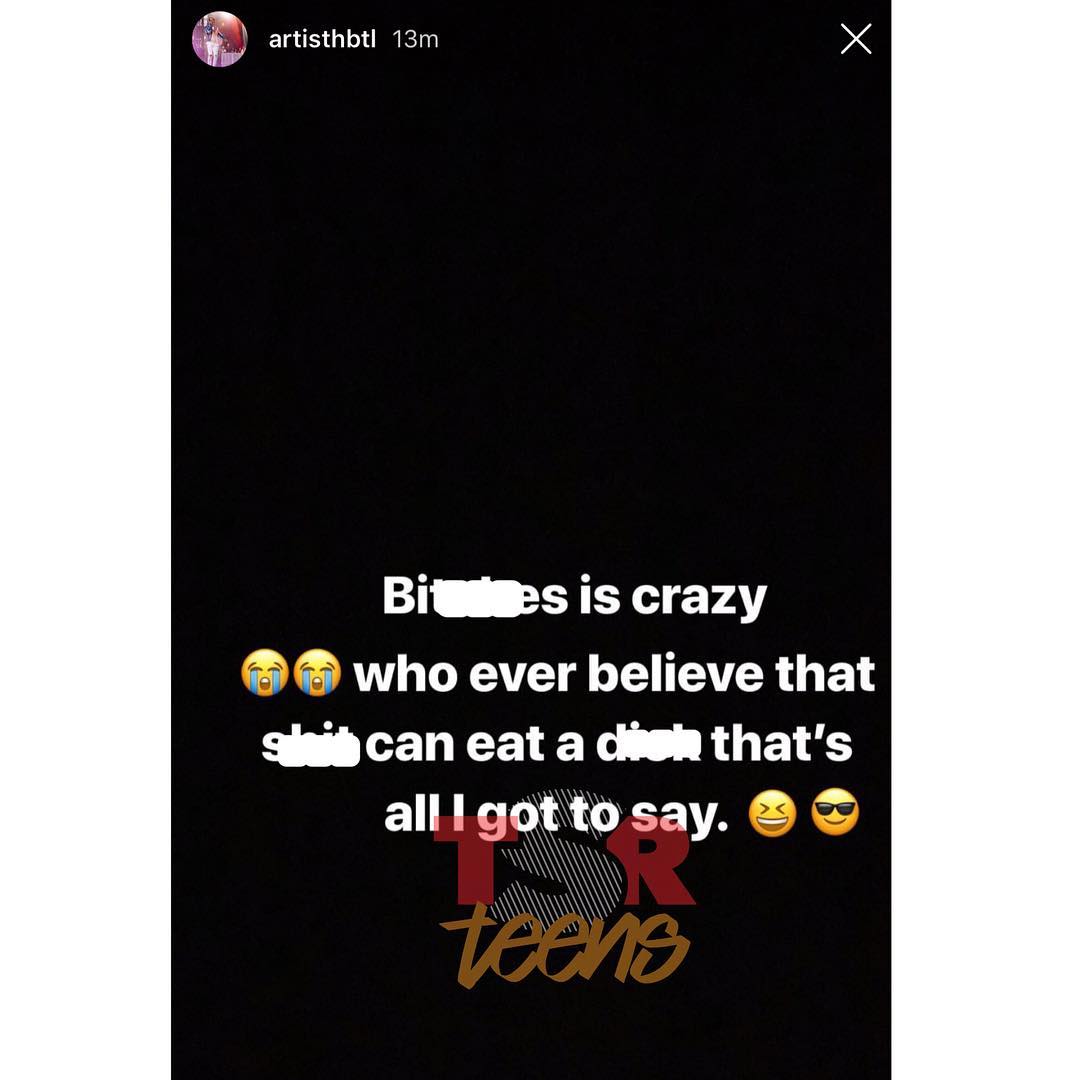Close the story viewer
This screenshot has height=1080, width=1080.
[x=856, y=39]
